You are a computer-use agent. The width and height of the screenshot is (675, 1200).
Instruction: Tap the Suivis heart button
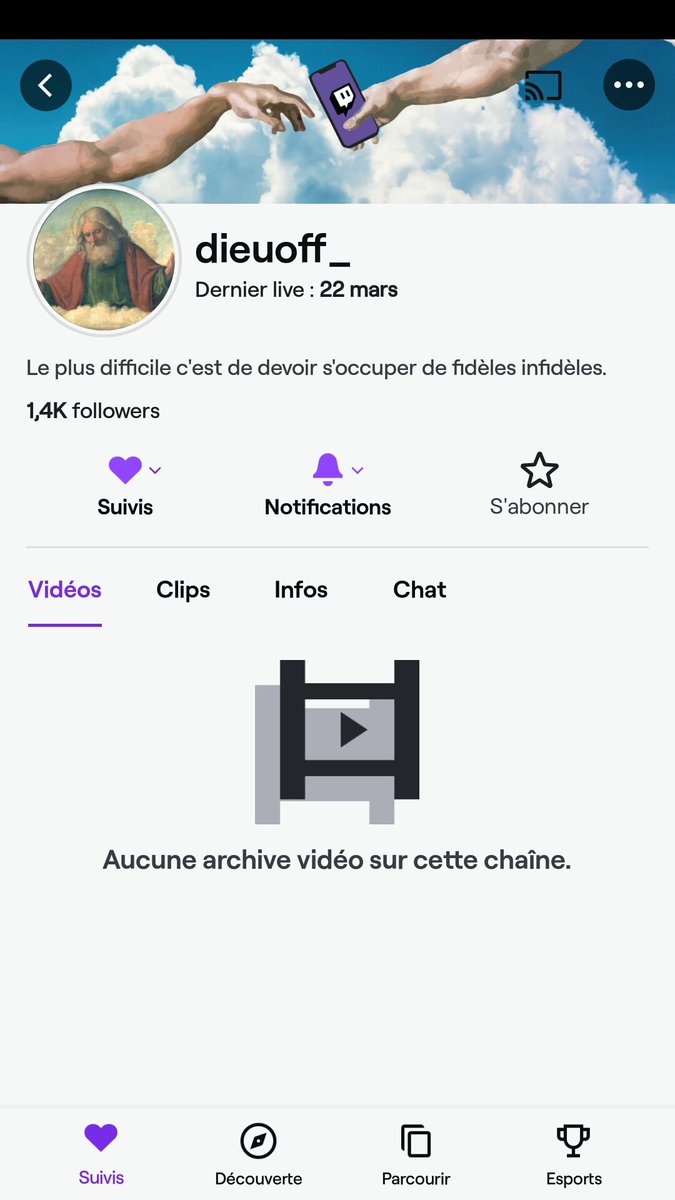pyautogui.click(x=126, y=486)
